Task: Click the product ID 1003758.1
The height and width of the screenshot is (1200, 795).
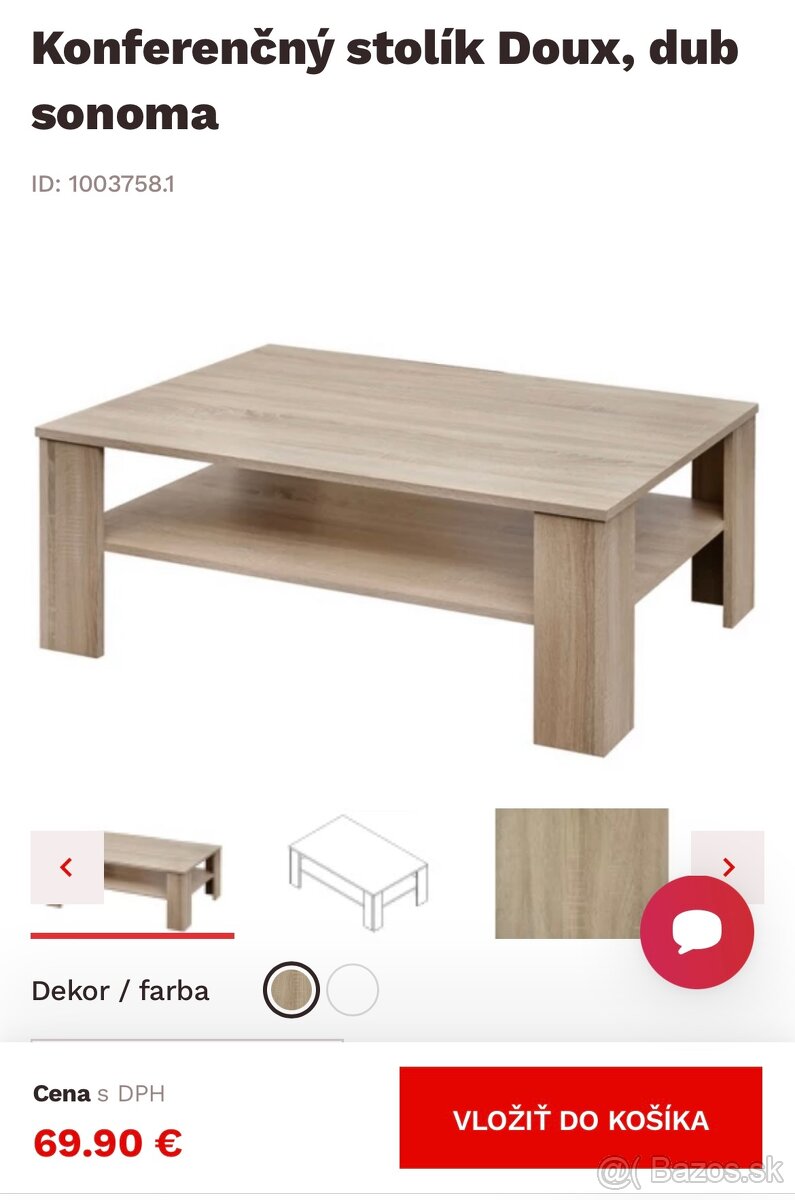Action: (x=103, y=184)
